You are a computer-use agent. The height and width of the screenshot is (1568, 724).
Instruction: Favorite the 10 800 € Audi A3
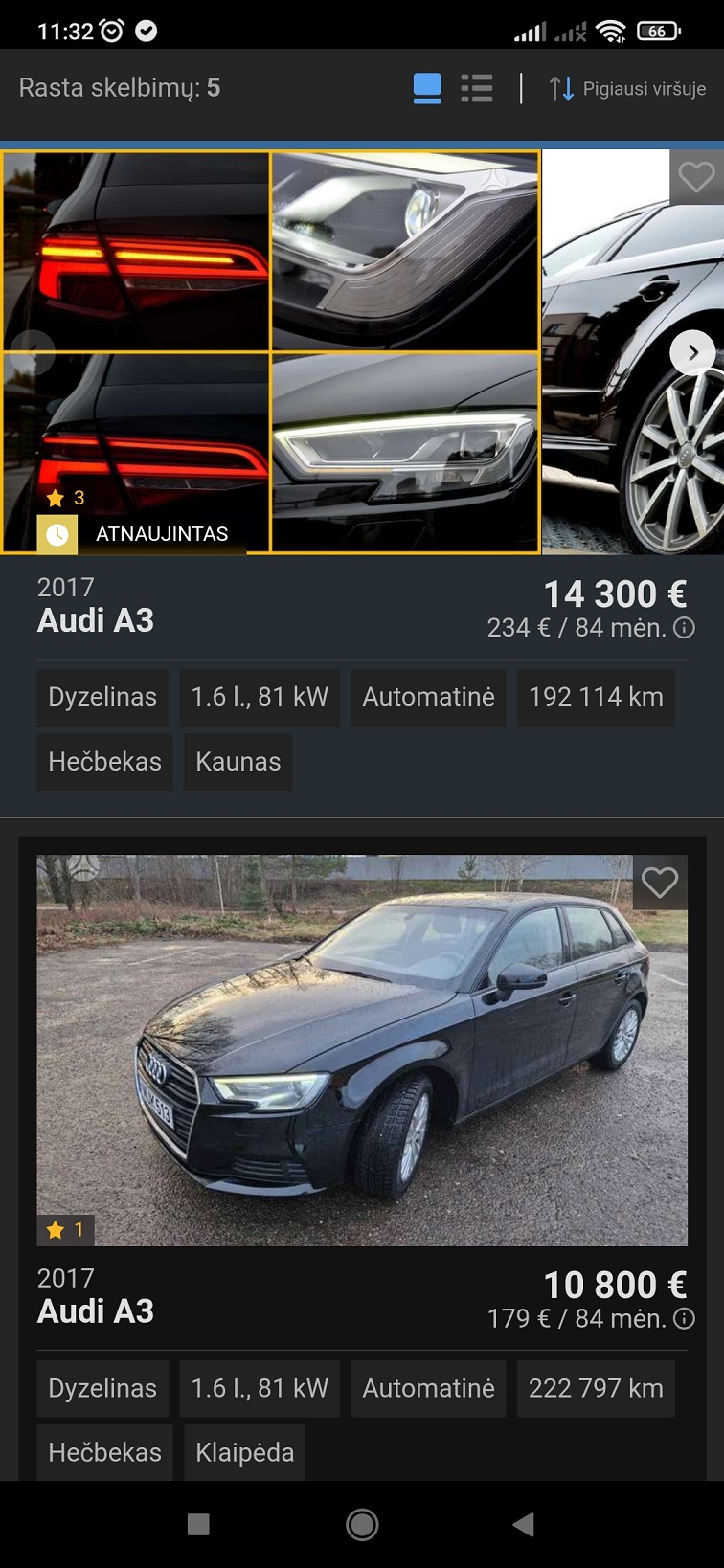pos(660,883)
